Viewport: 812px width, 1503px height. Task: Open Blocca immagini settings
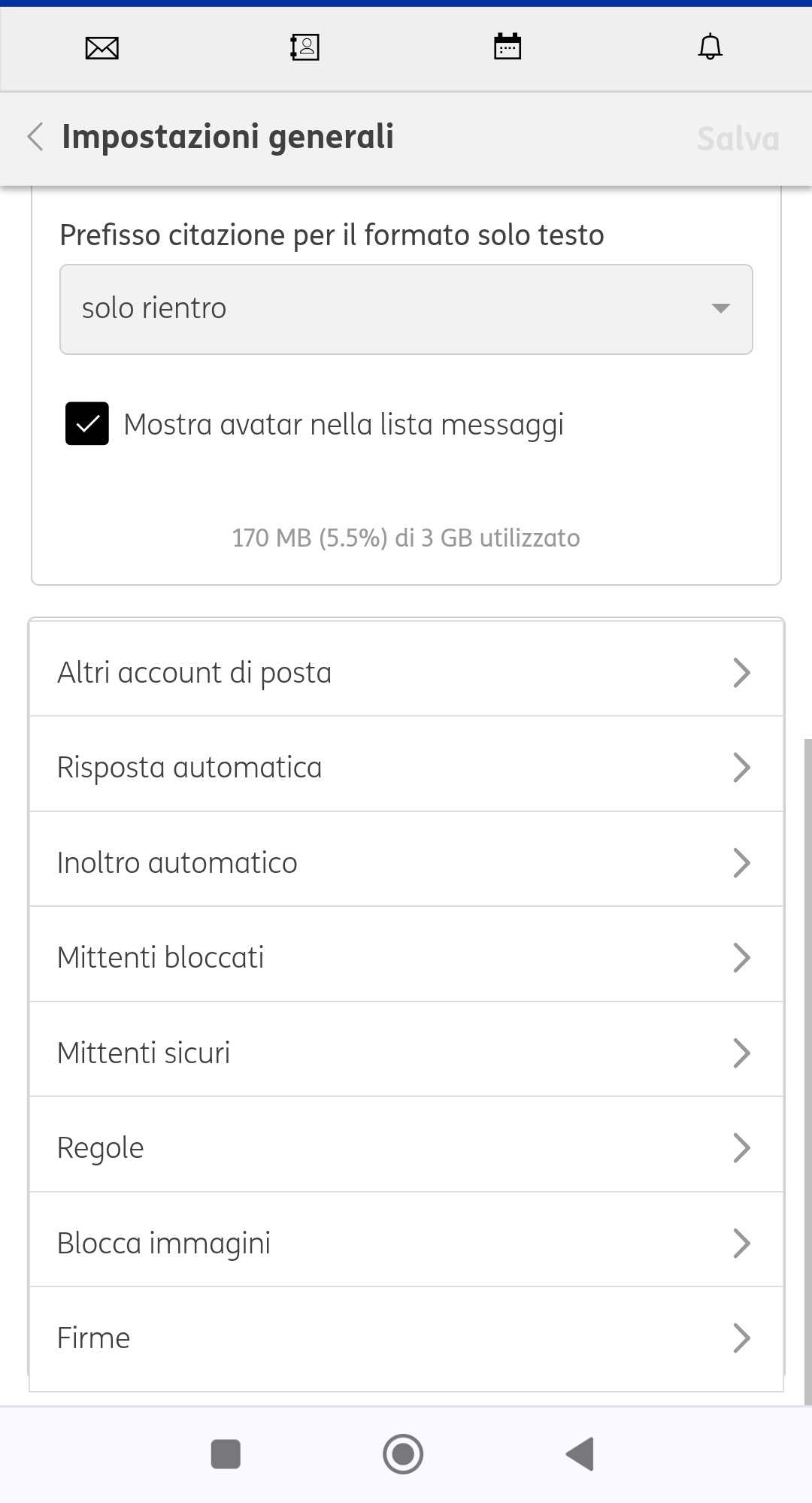click(x=406, y=1243)
